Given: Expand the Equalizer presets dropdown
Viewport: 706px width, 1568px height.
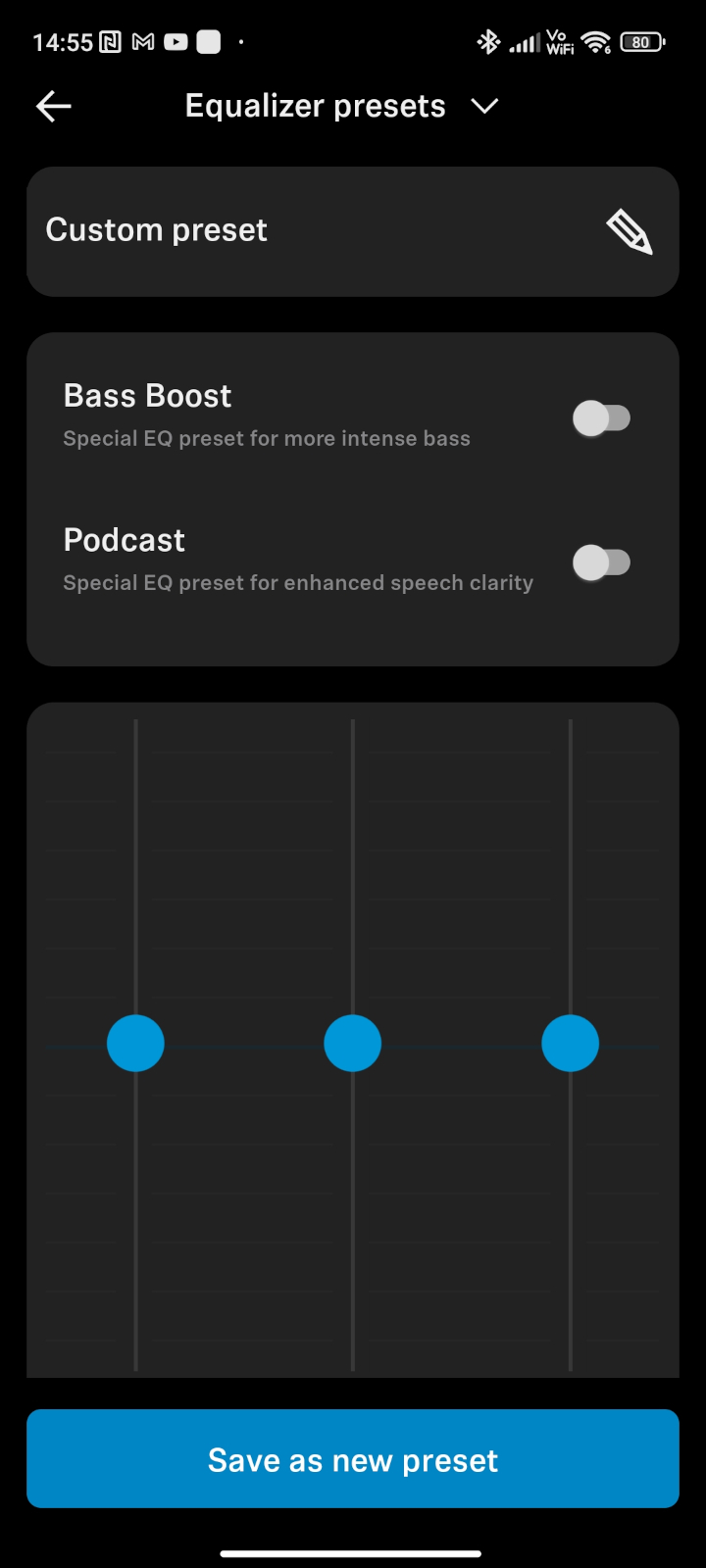Looking at the screenshot, I should (484, 106).
